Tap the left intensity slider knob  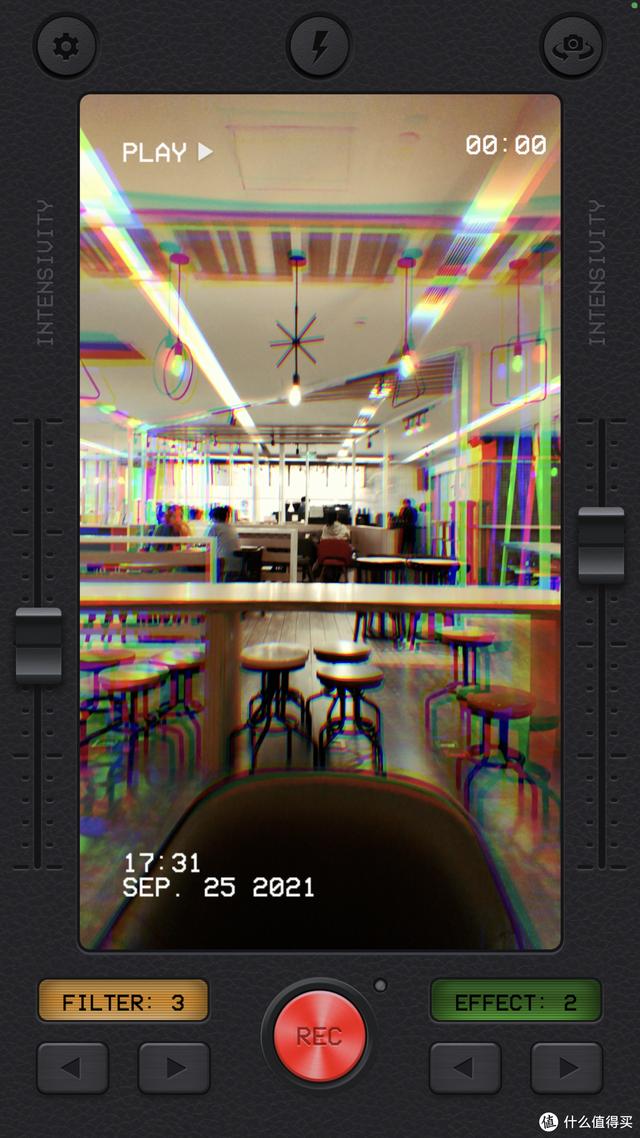pos(38,646)
